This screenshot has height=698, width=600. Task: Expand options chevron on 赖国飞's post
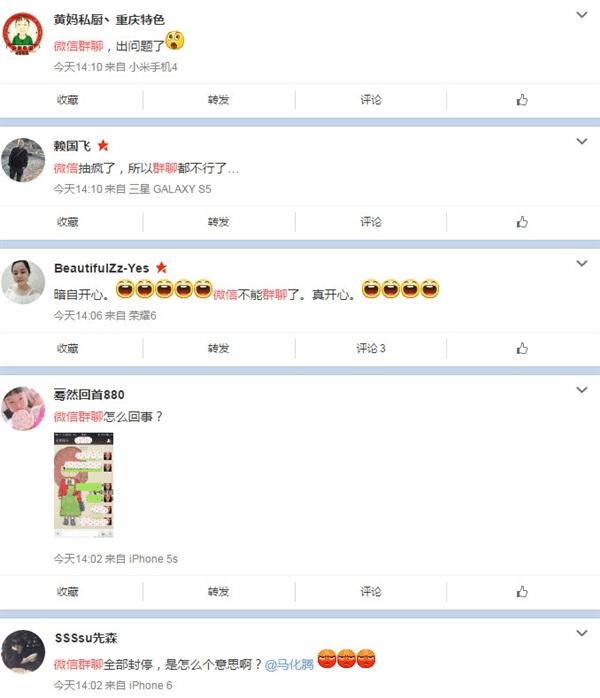(583, 140)
